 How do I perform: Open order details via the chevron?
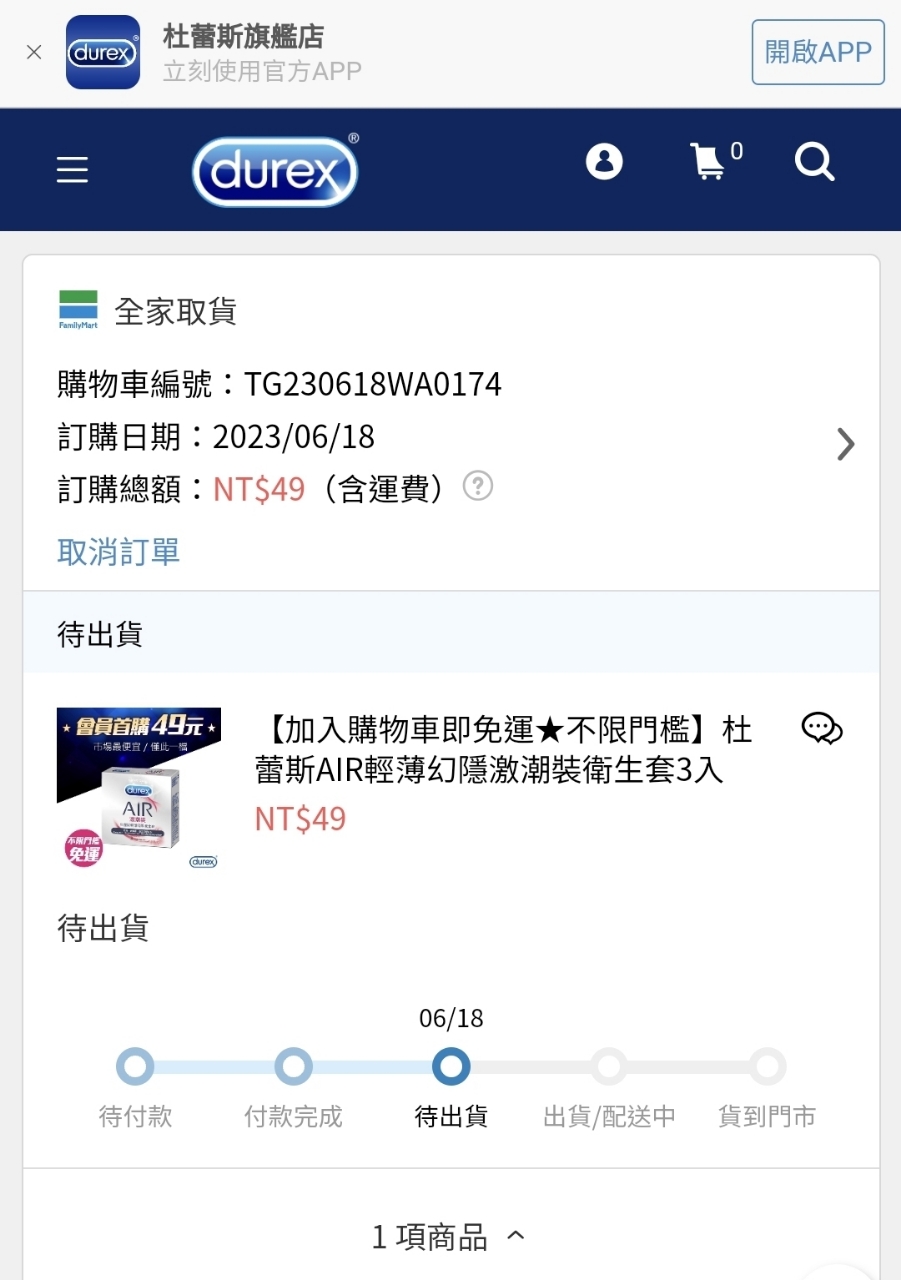tap(845, 444)
